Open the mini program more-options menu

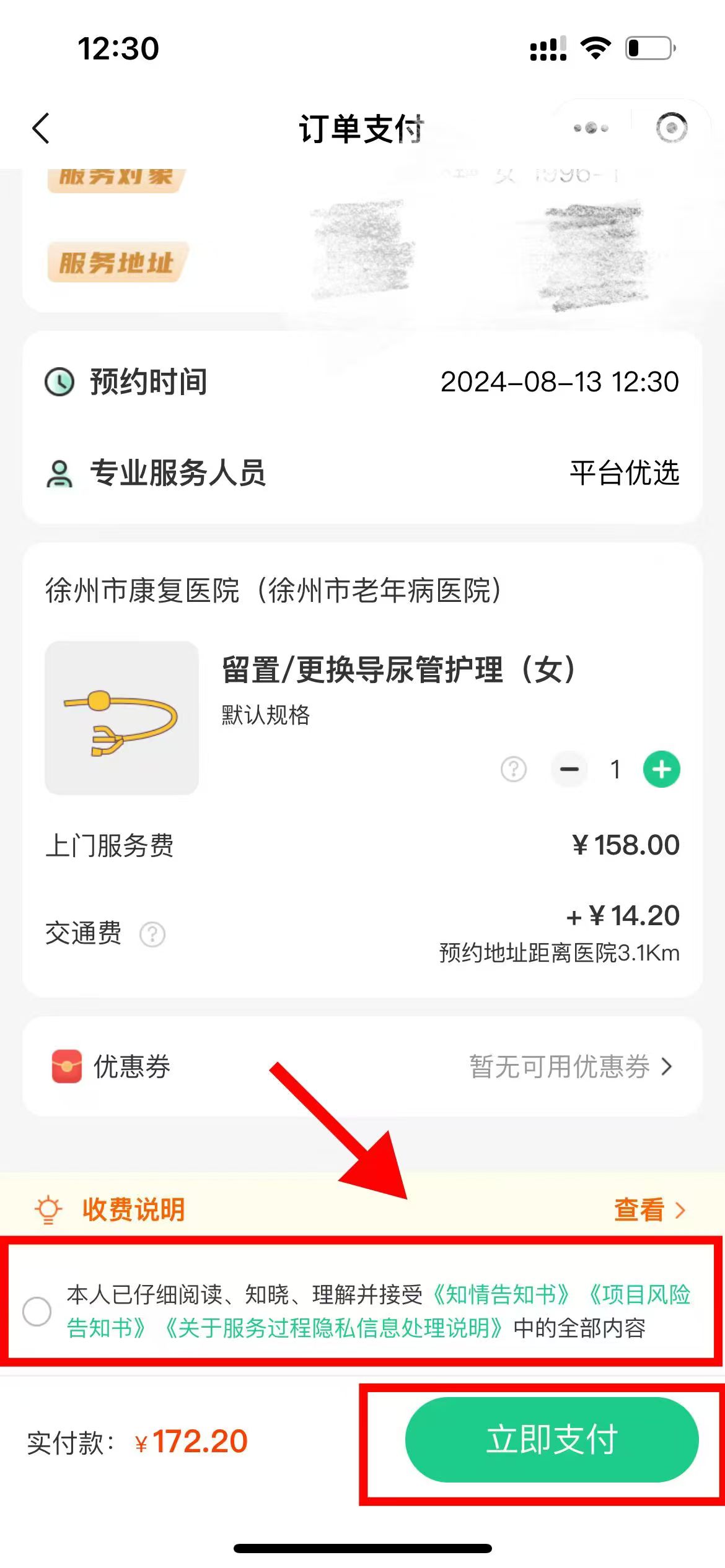point(591,128)
